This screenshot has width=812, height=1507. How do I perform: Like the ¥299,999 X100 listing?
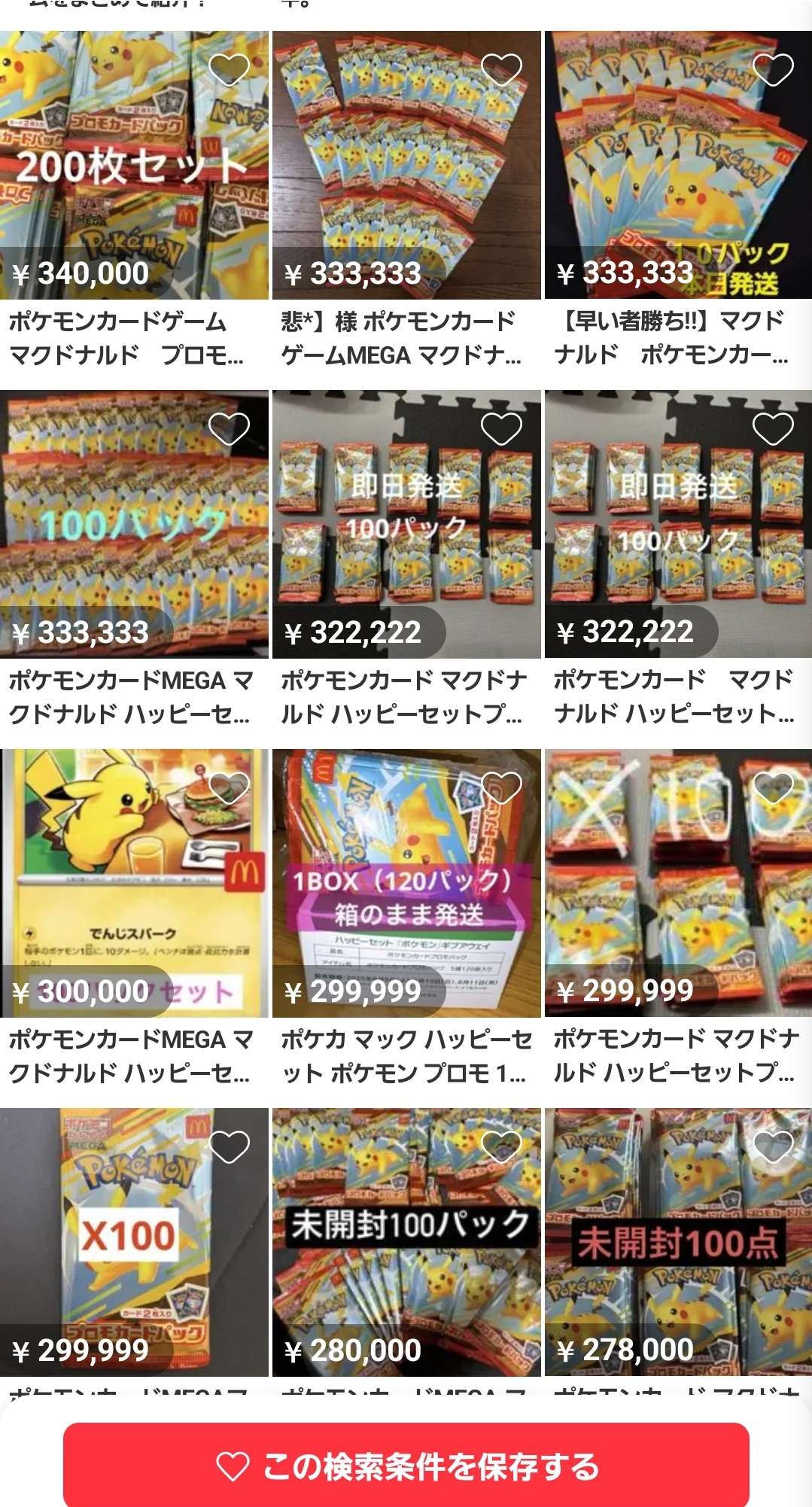(229, 1147)
